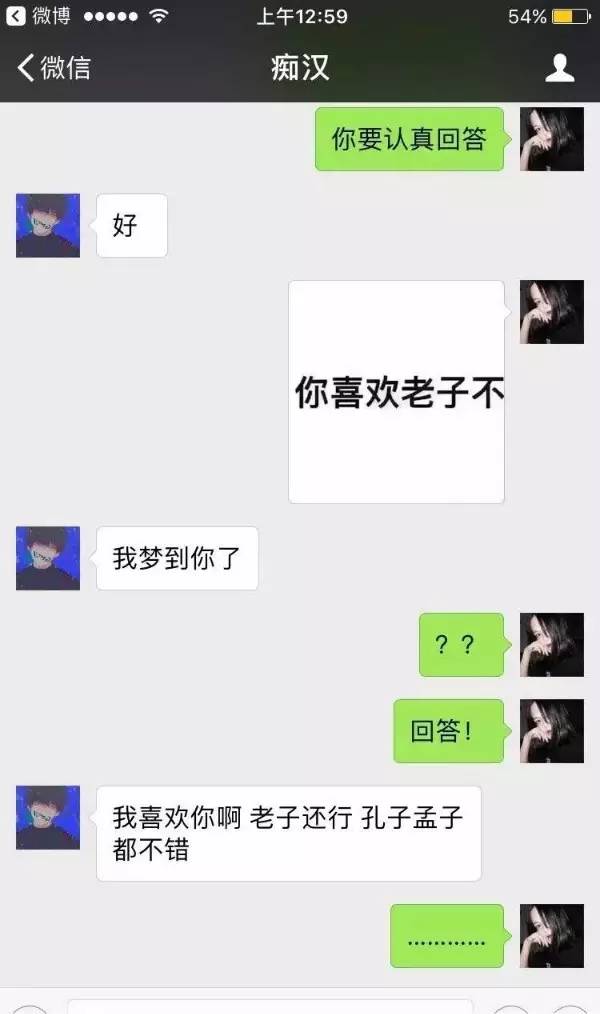Tap the contact's avatar beside 我梦到你了
The height and width of the screenshot is (1014, 600).
click(x=48, y=558)
